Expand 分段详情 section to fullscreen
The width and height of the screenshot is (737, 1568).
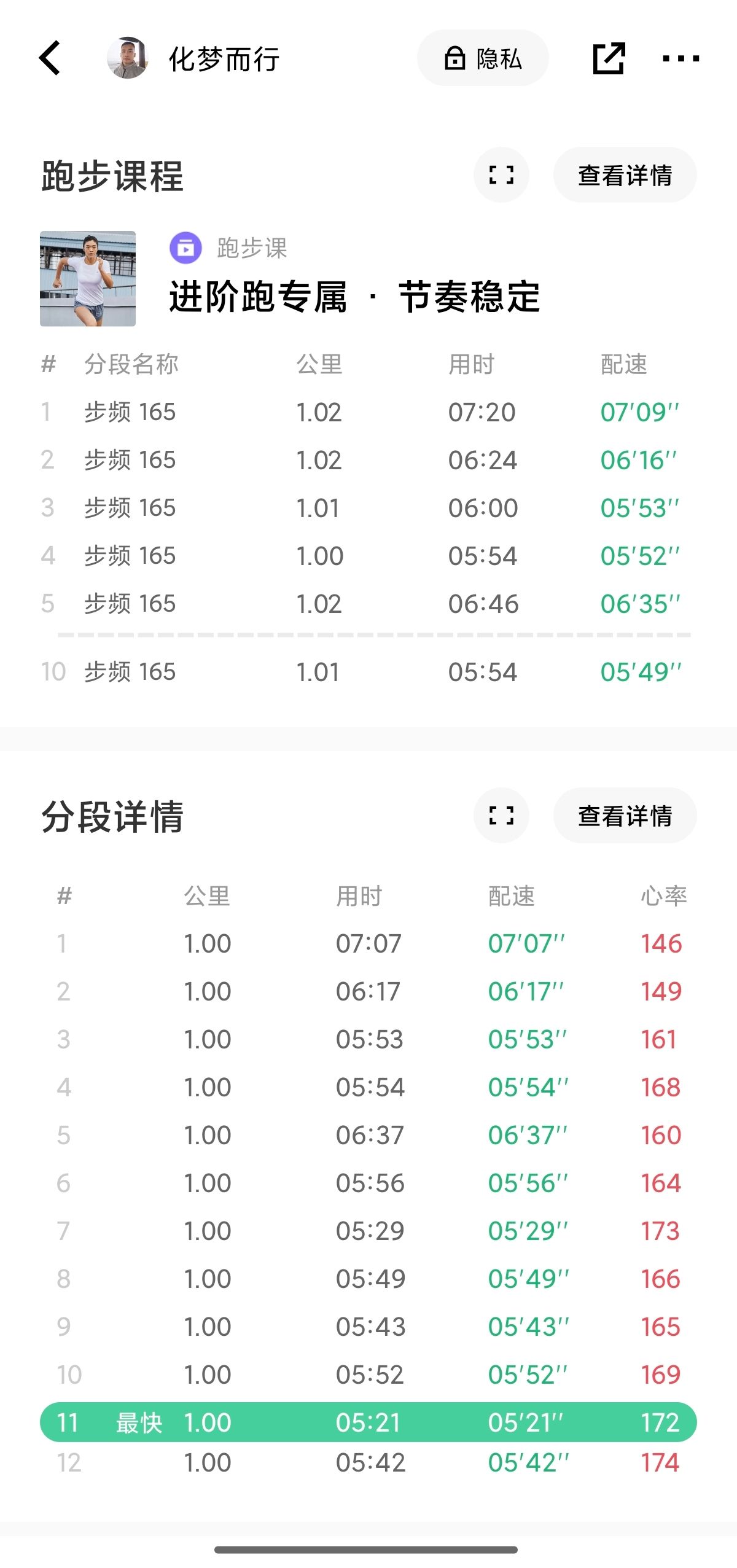tap(501, 816)
